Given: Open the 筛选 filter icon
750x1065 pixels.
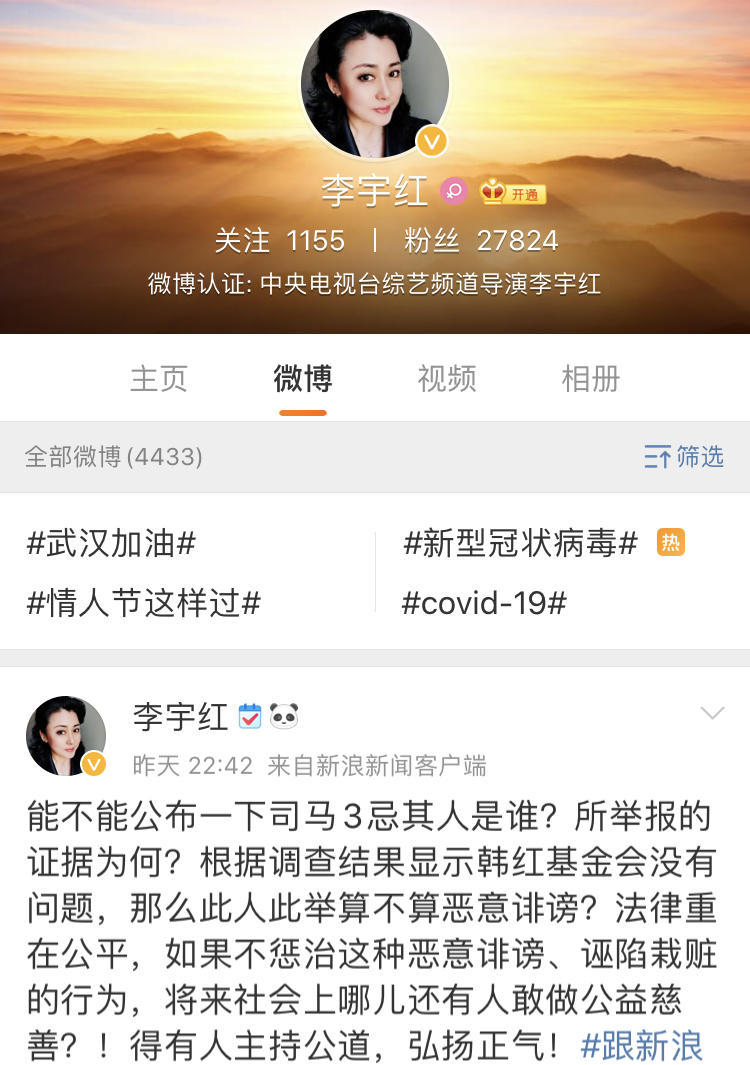Looking at the screenshot, I should pyautogui.click(x=681, y=455).
